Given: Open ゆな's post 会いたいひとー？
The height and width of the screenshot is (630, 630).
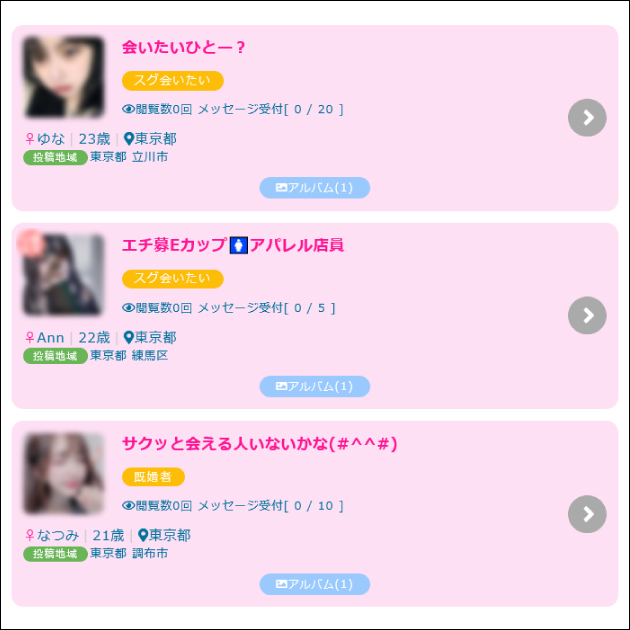Looking at the screenshot, I should (184, 47).
